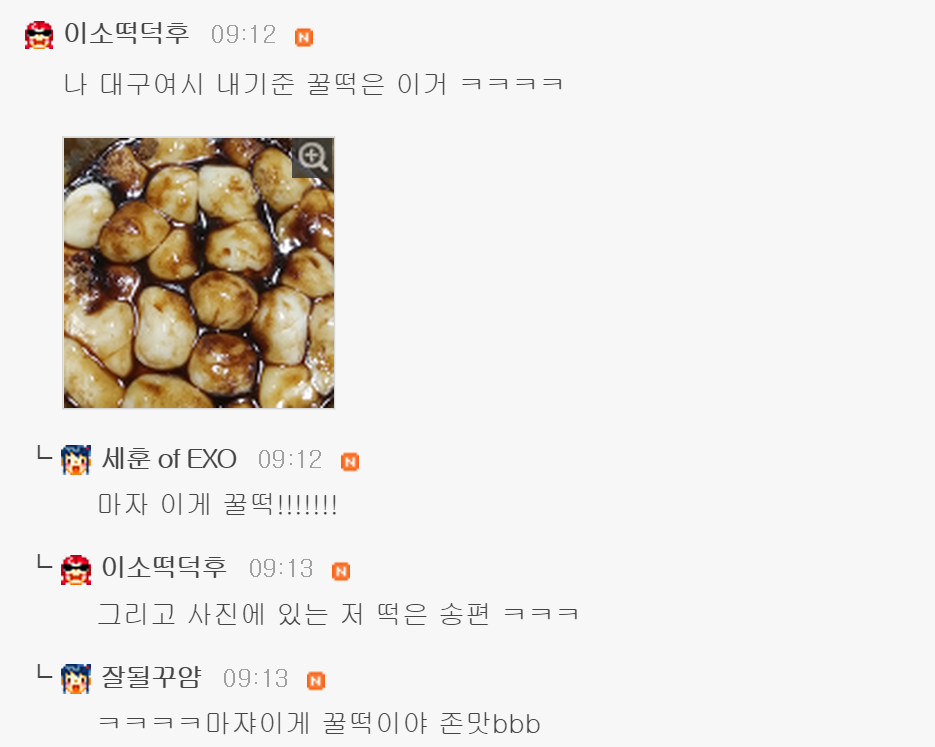Open the profile of 세훈 of EXO
This screenshot has height=747, width=935.
click(x=169, y=459)
